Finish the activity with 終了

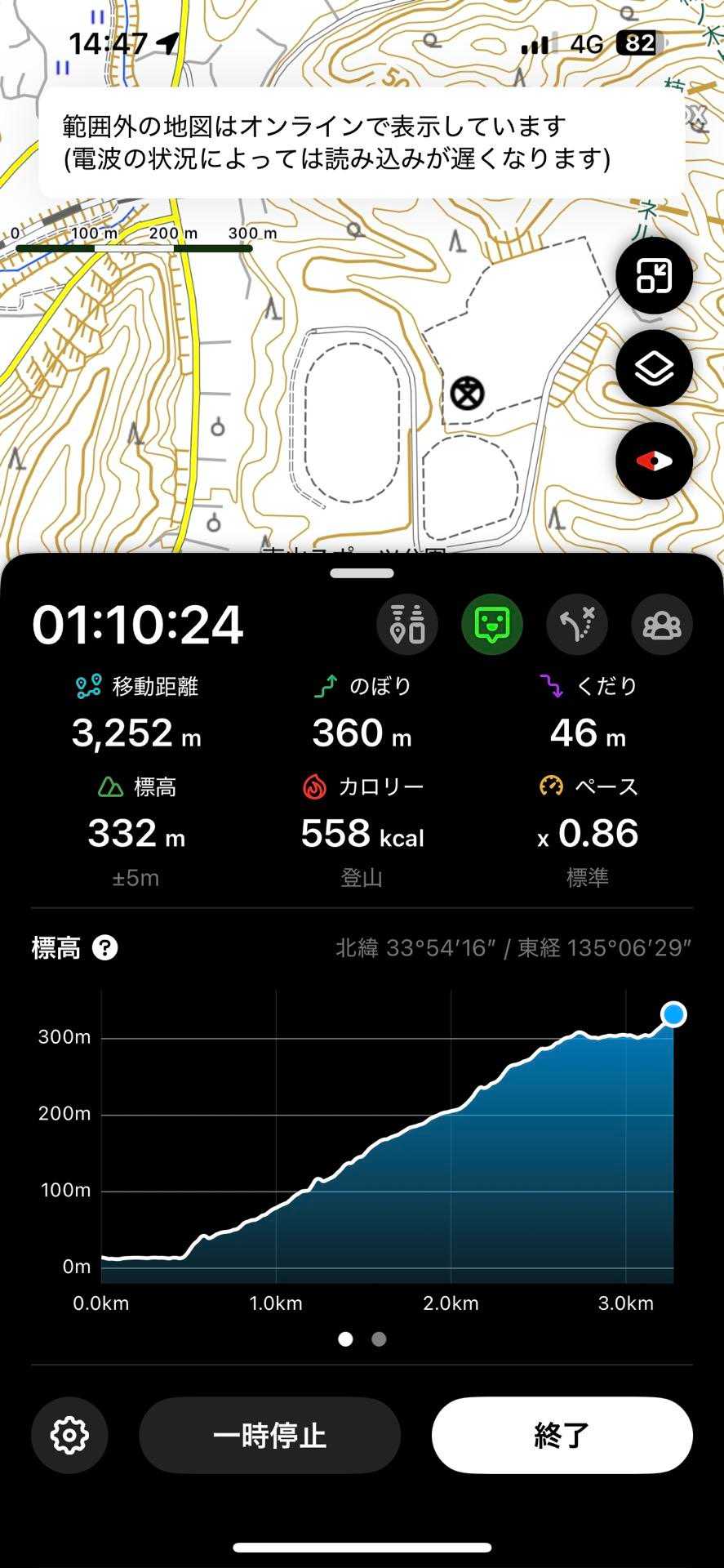pos(562,1435)
